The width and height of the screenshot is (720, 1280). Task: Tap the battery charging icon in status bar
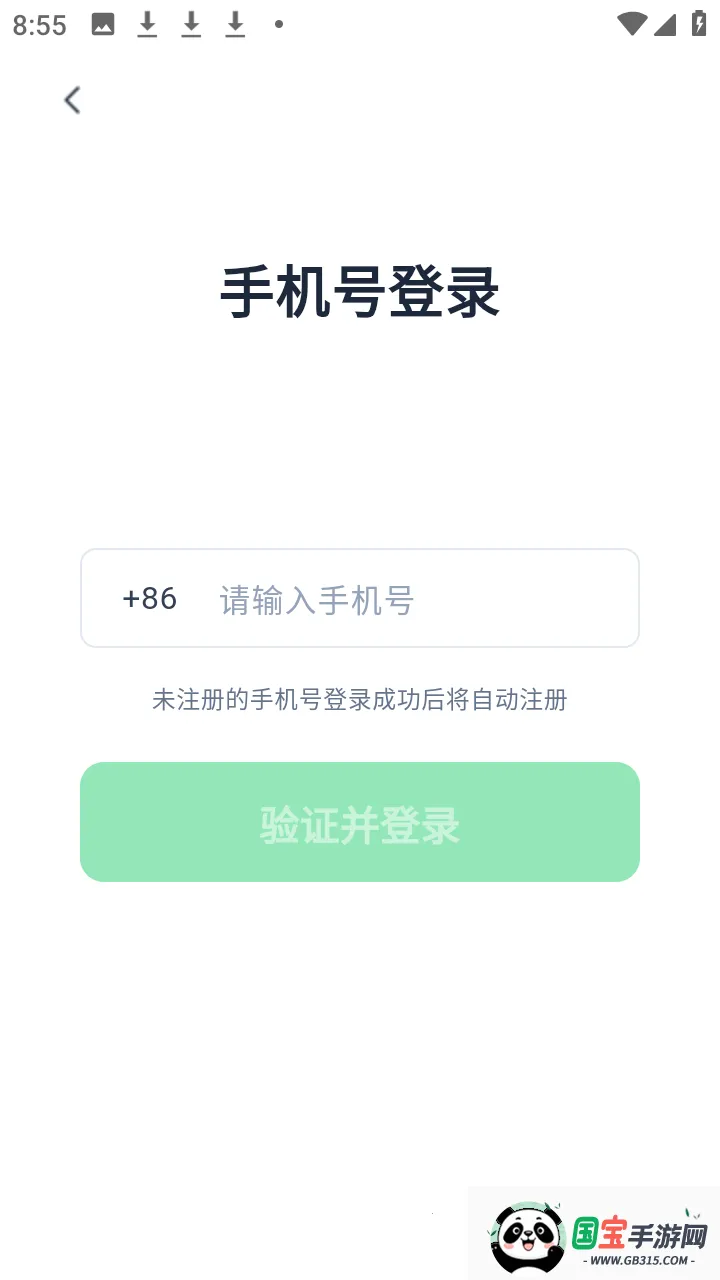(697, 24)
